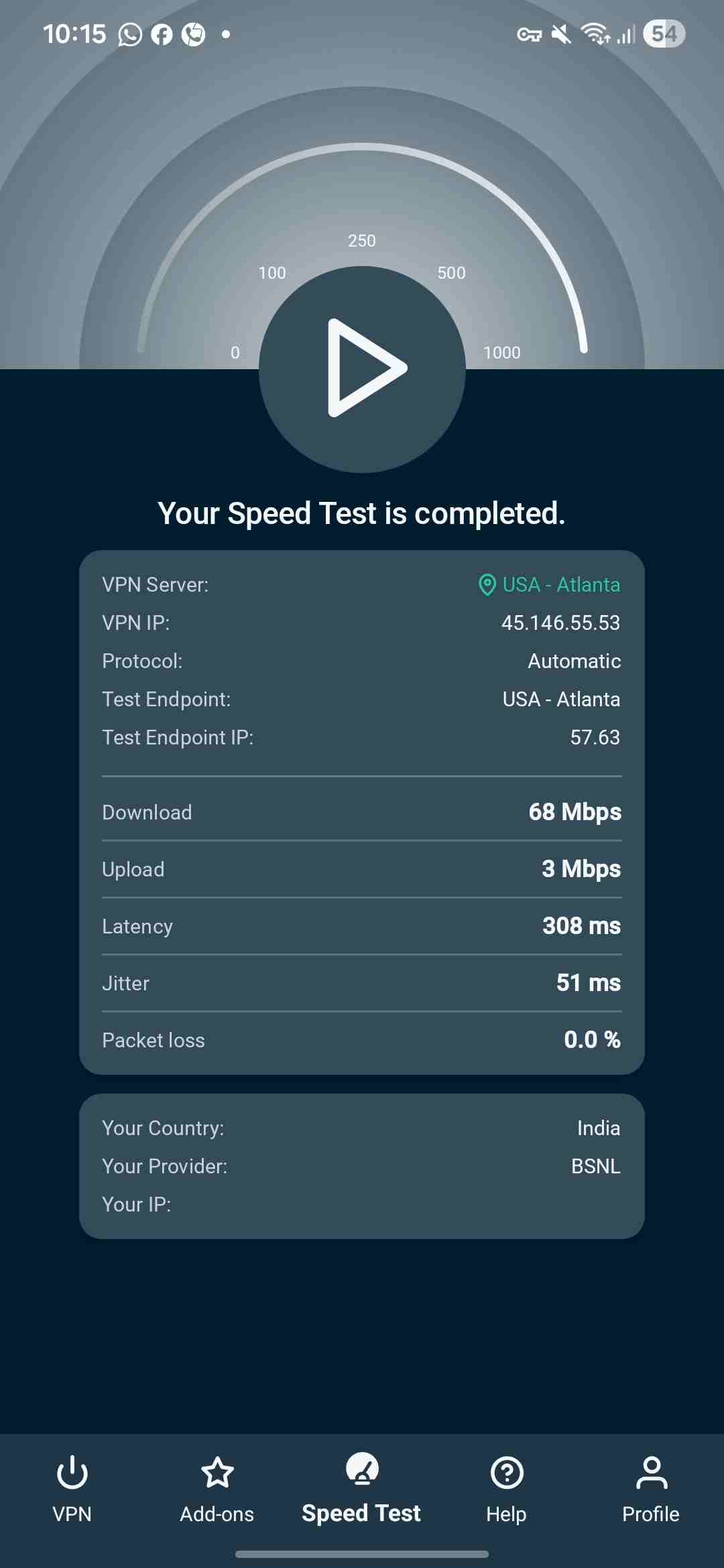This screenshot has height=1568, width=724.
Task: Tap the key icon in the status bar
Action: click(529, 34)
